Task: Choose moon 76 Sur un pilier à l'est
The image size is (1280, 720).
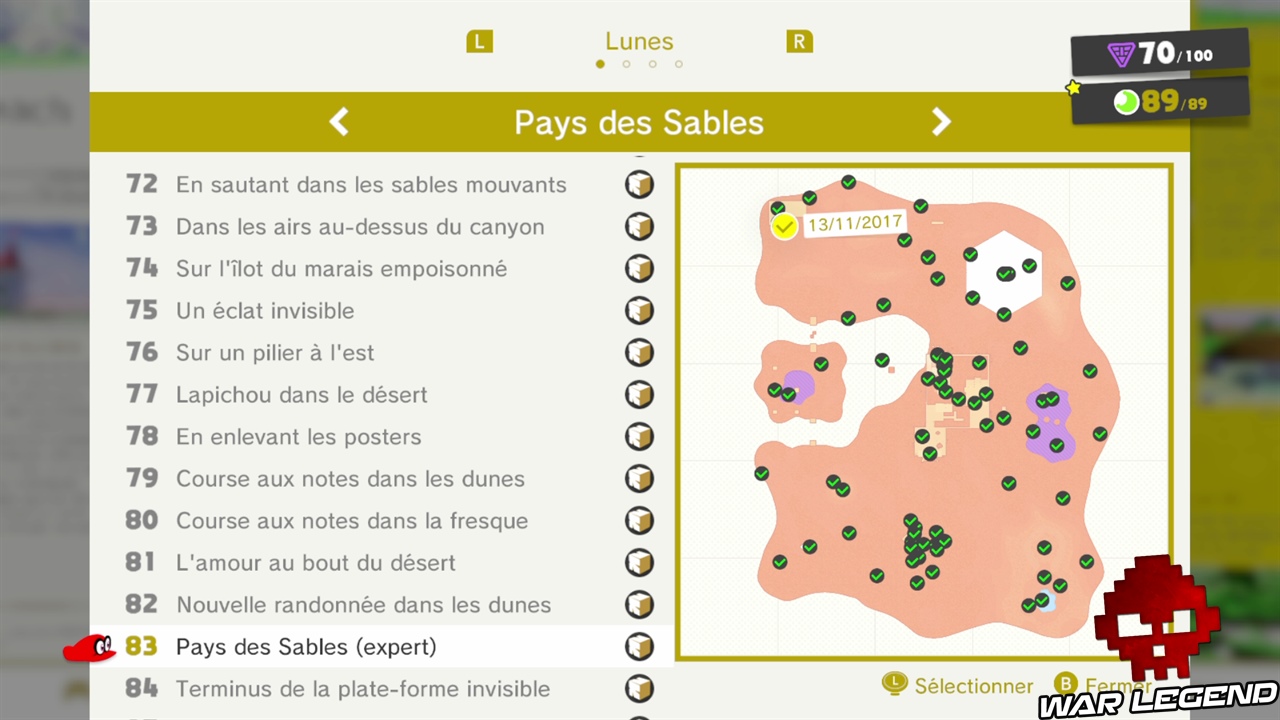Action: pyautogui.click(x=275, y=353)
